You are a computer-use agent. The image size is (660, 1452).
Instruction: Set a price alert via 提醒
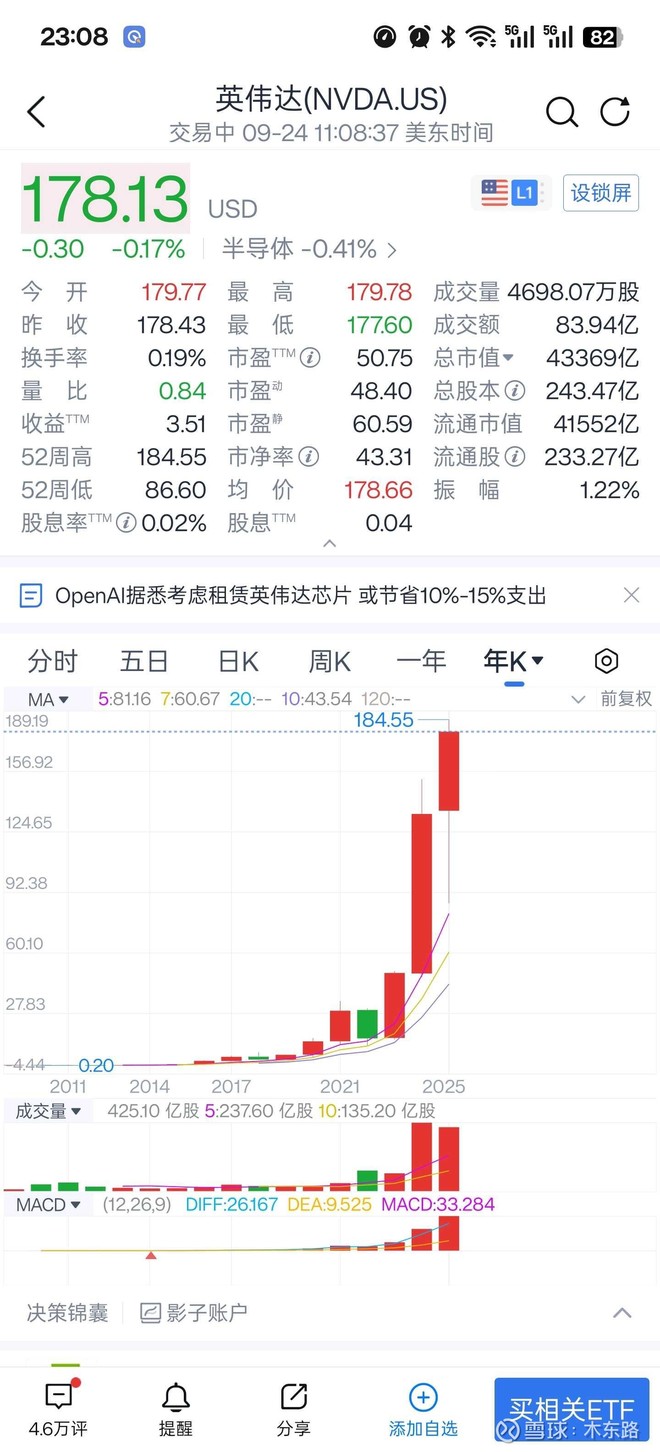(x=176, y=1408)
